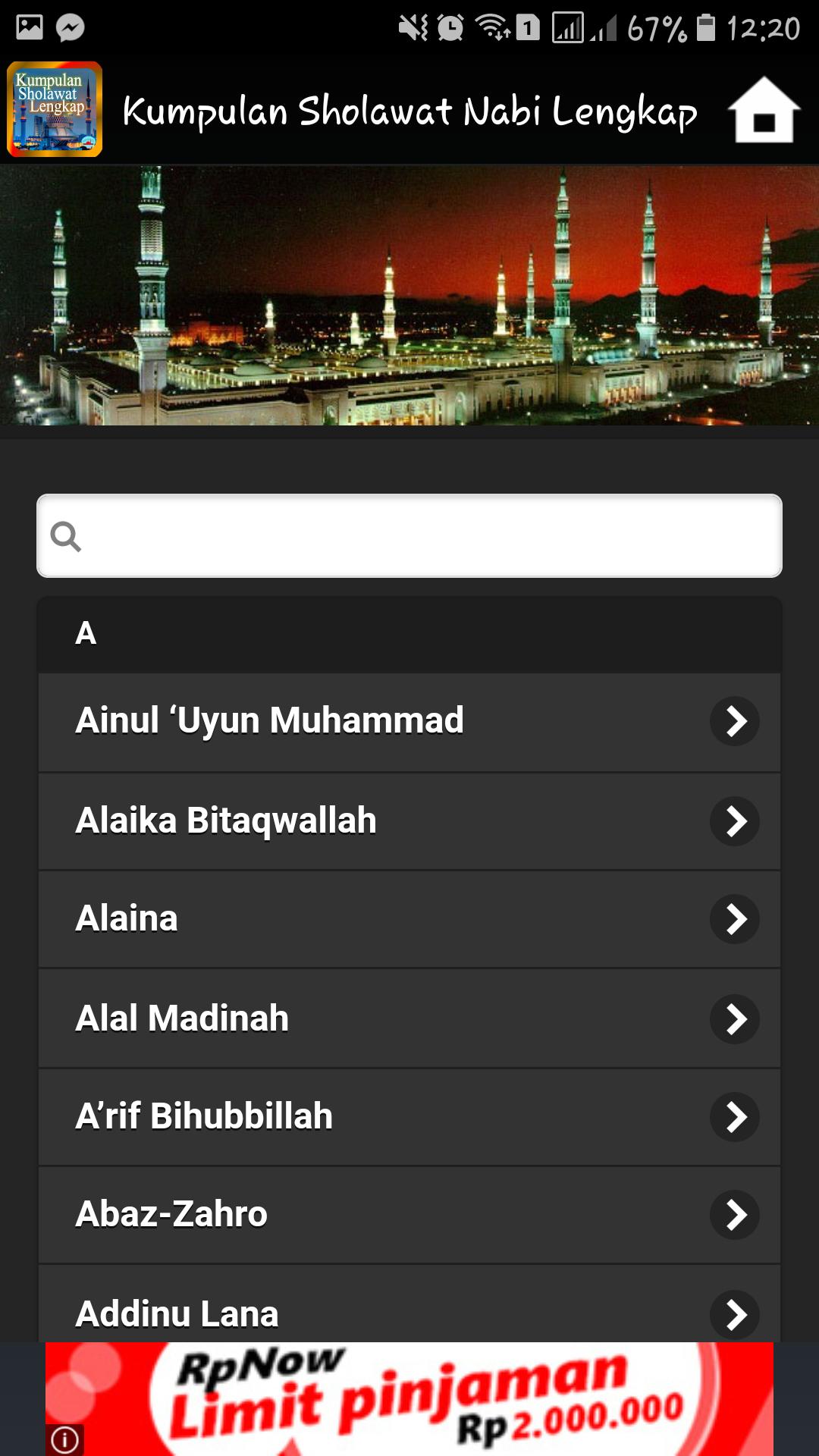Open the Abaz-Zahro sholawat
Viewport: 819px width, 1456px height.
409,1213
